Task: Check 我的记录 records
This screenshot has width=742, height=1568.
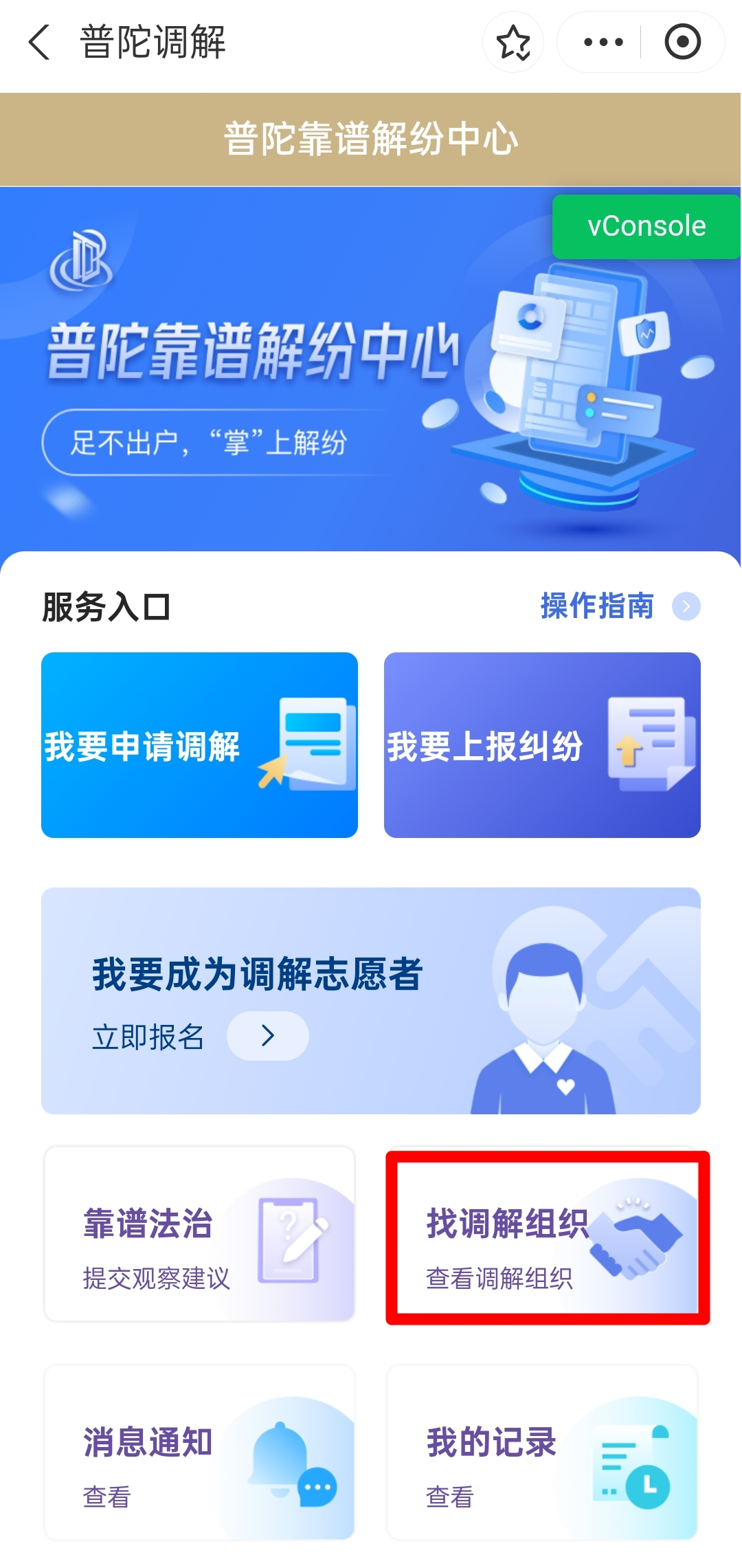Action: [x=542, y=1453]
